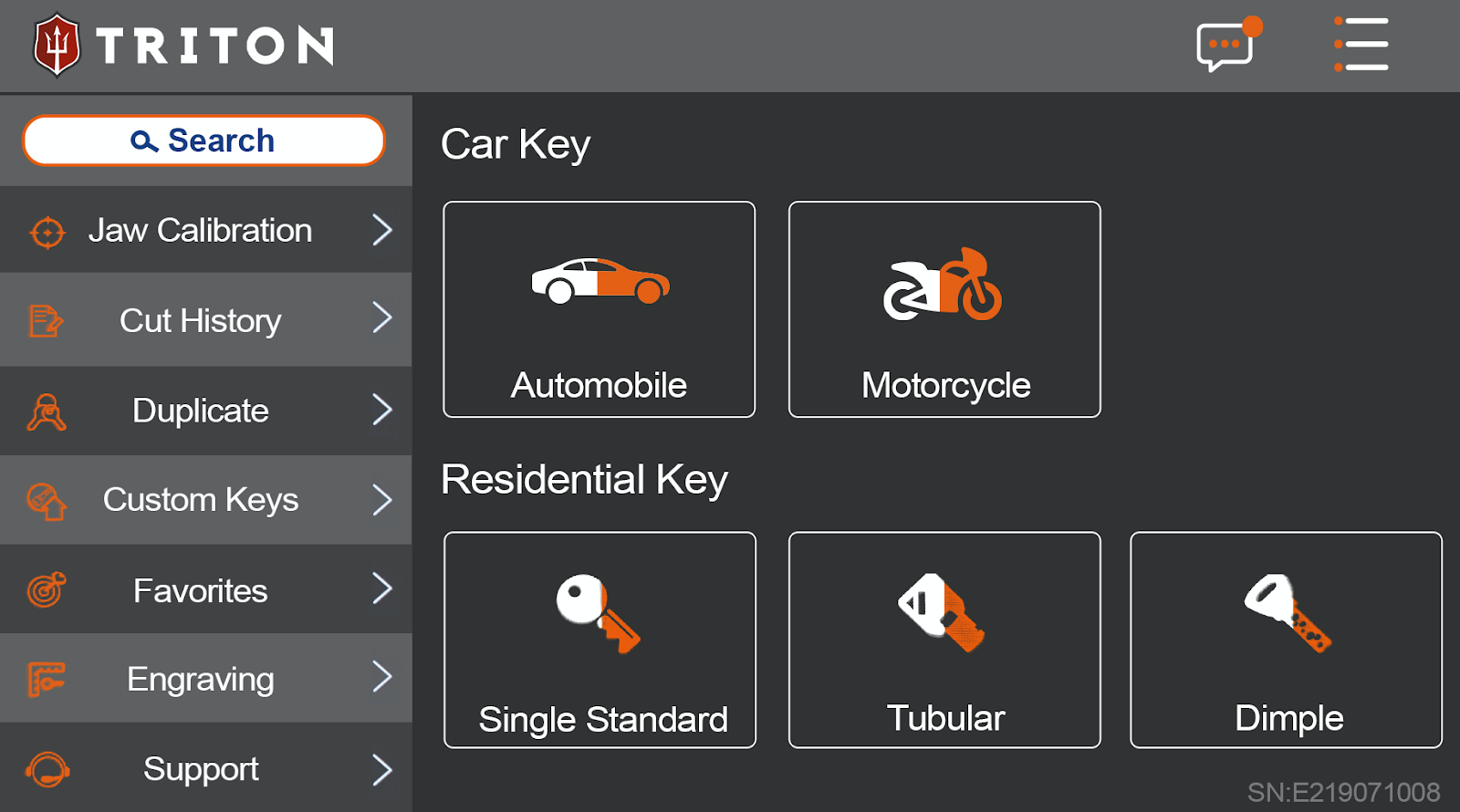
Task: Pick the Tubular key tile
Action: [944, 640]
